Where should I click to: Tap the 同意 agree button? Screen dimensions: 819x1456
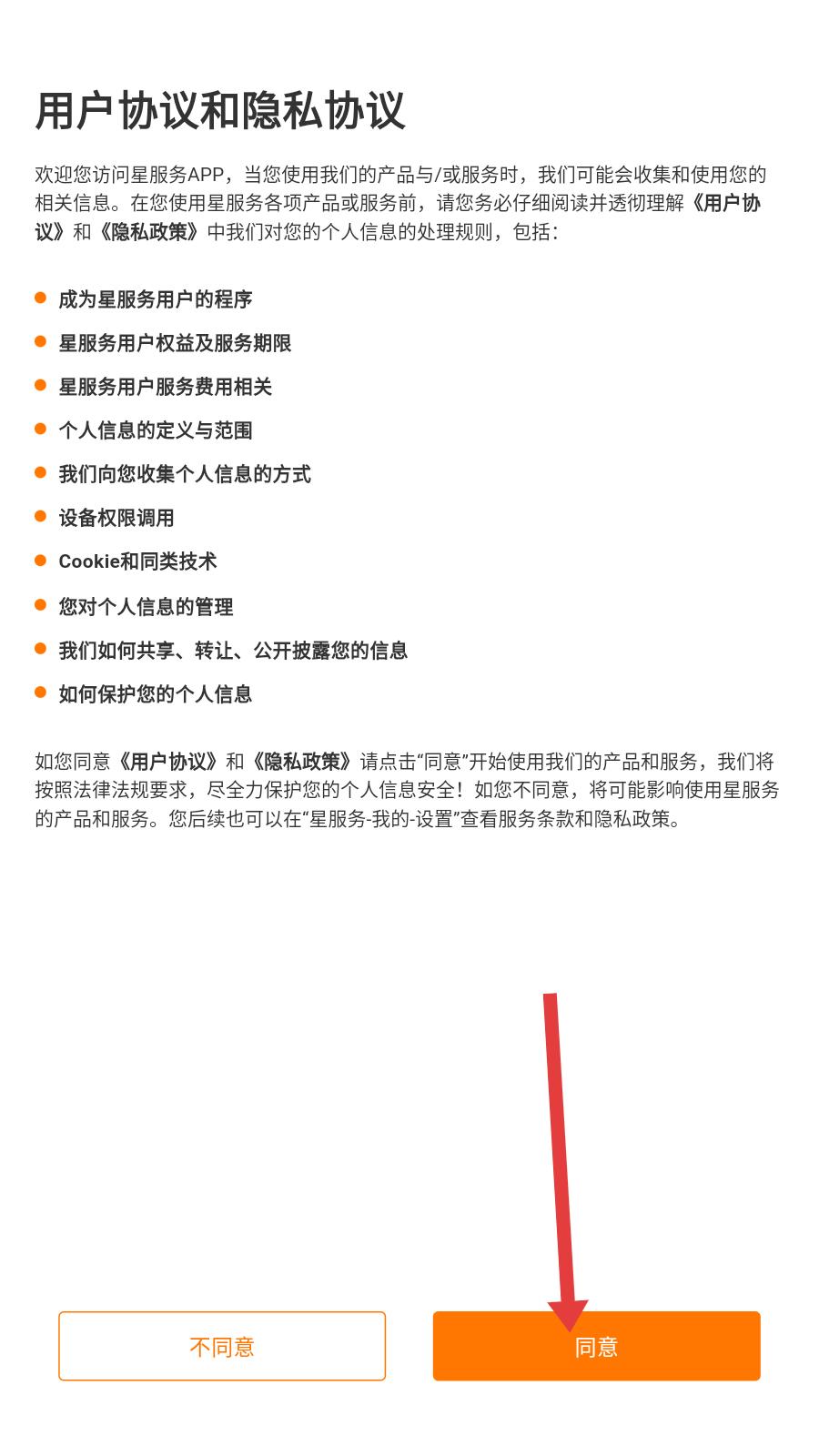point(596,1346)
